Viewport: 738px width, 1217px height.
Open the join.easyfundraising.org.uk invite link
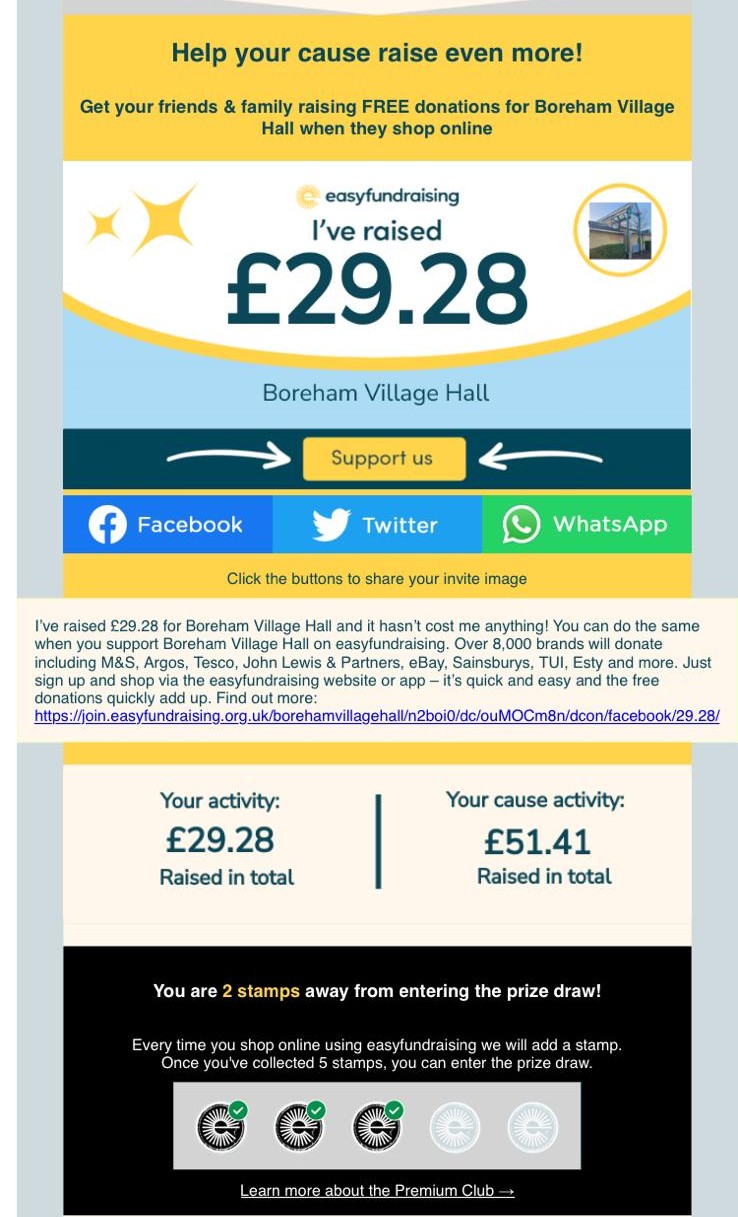376,716
